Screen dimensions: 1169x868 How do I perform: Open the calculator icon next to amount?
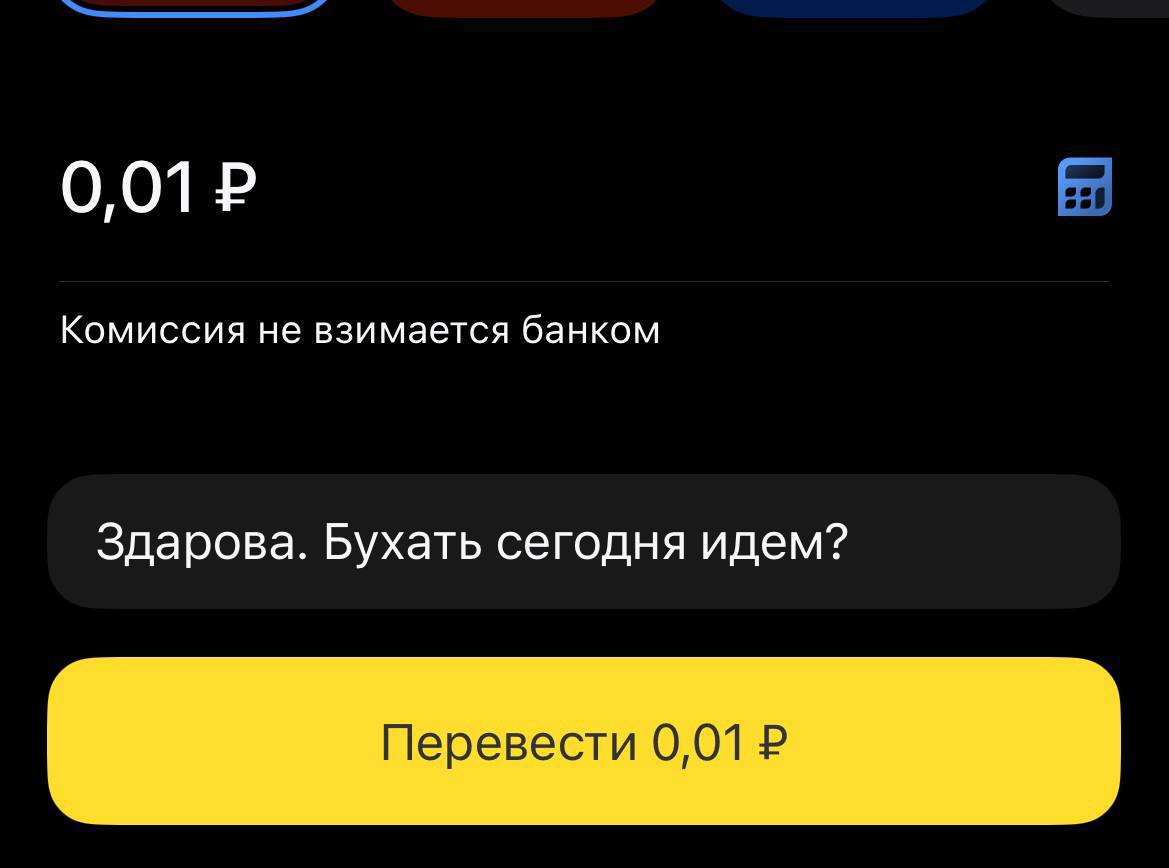click(1084, 187)
